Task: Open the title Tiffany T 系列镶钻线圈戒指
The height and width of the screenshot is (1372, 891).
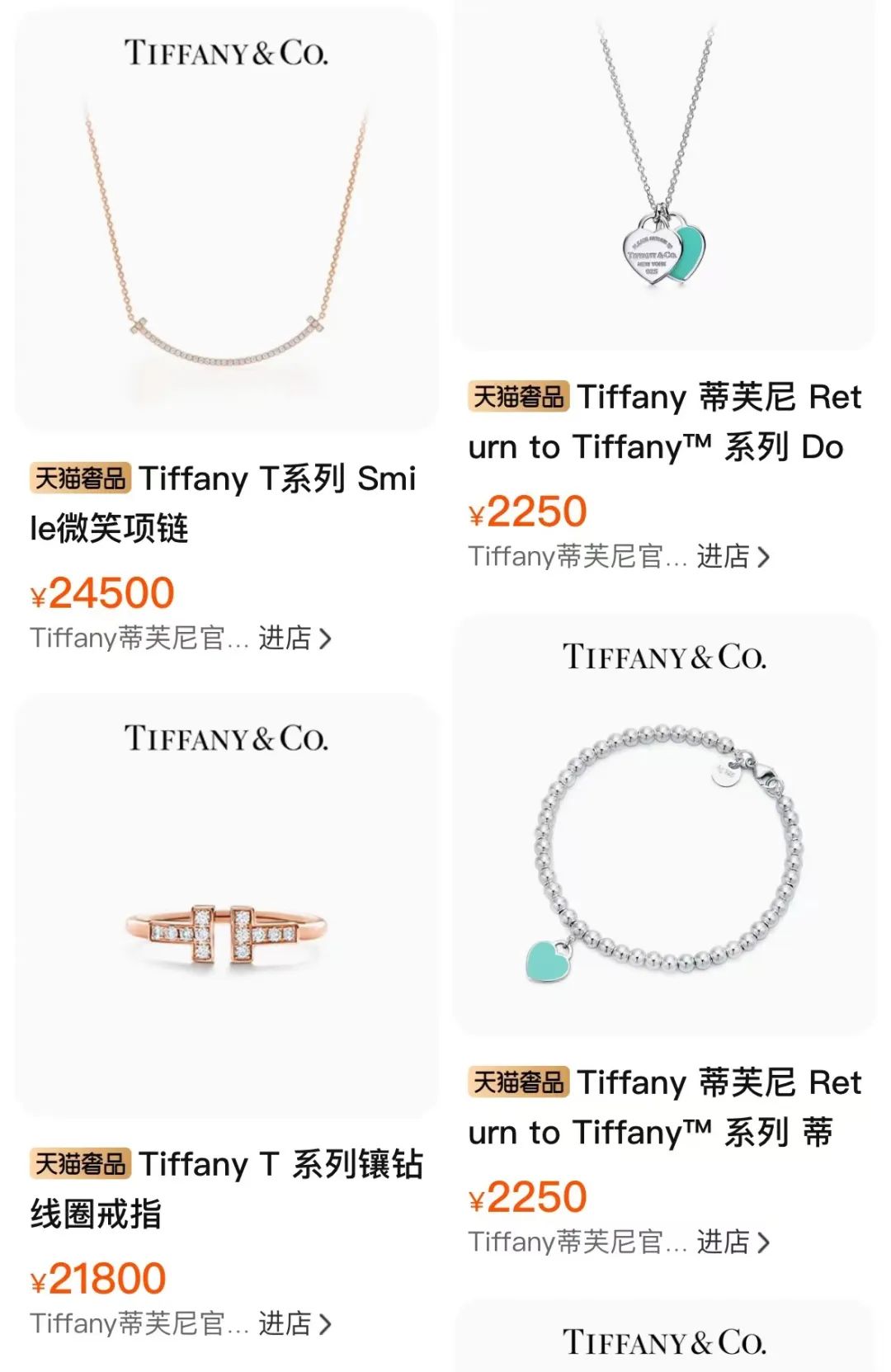Action: (226, 1188)
